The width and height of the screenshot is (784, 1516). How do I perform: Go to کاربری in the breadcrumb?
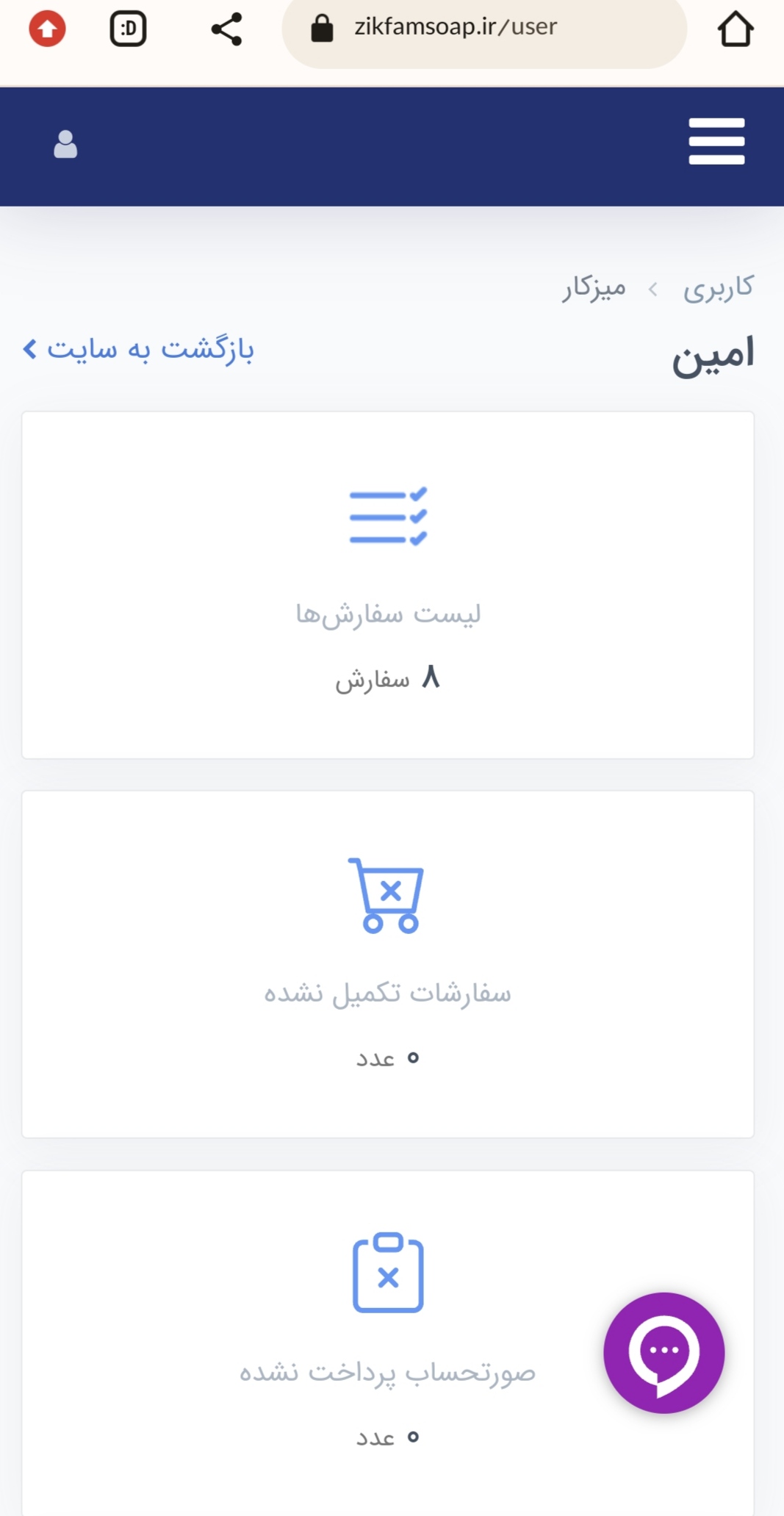(x=718, y=287)
